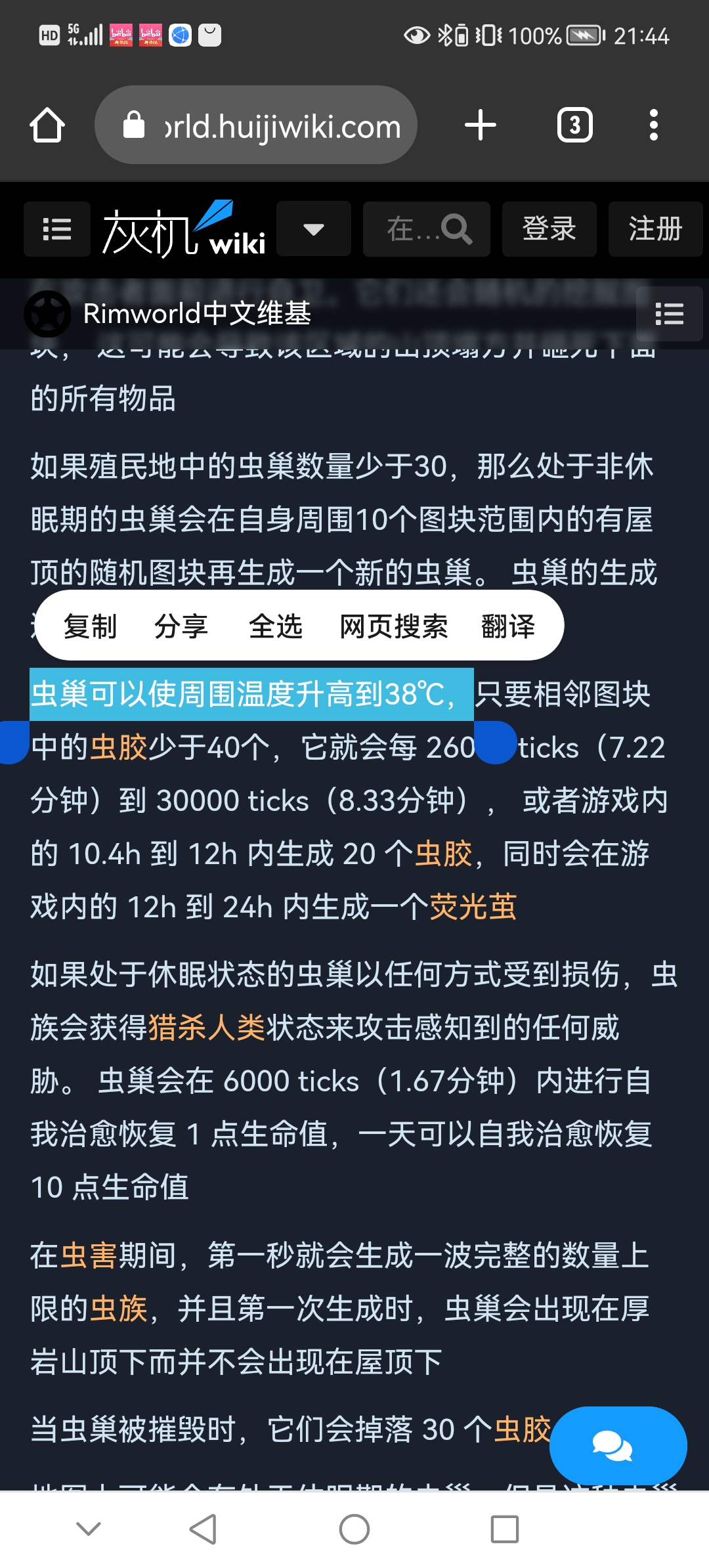Open the wiki search box
The image size is (709, 1568).
point(427,229)
